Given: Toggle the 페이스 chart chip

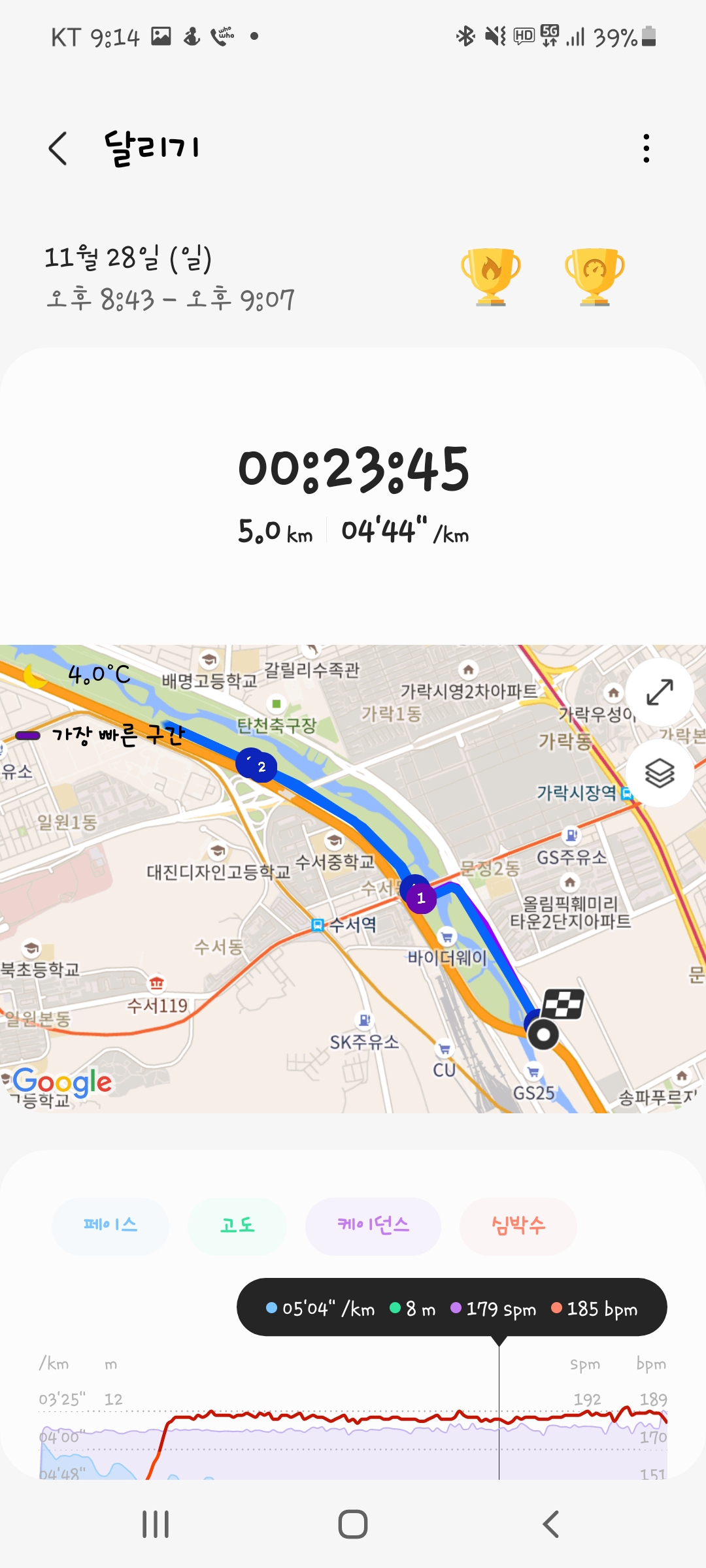Looking at the screenshot, I should [110, 1226].
